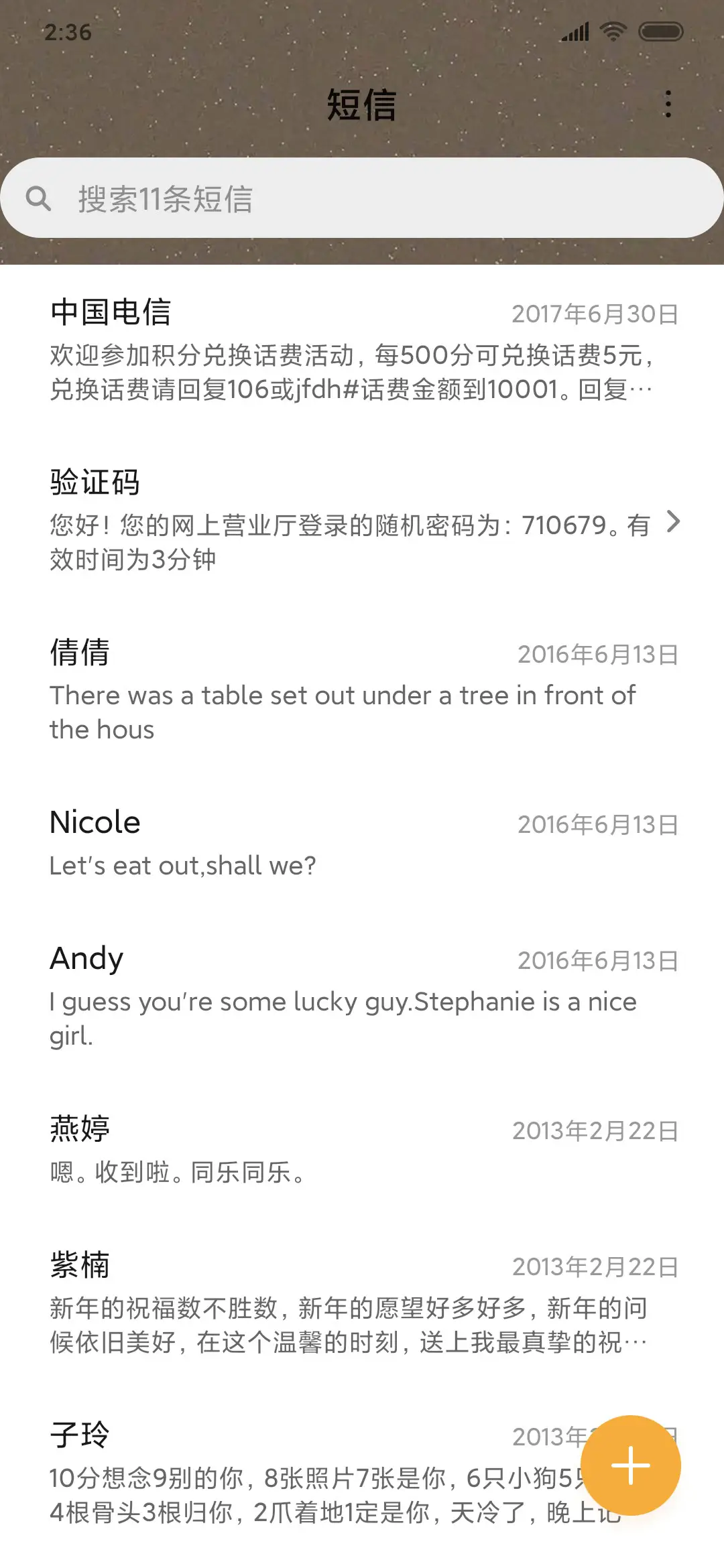The height and width of the screenshot is (1568, 724).
Task: Tap the clock showing 2:36
Action: tap(67, 32)
